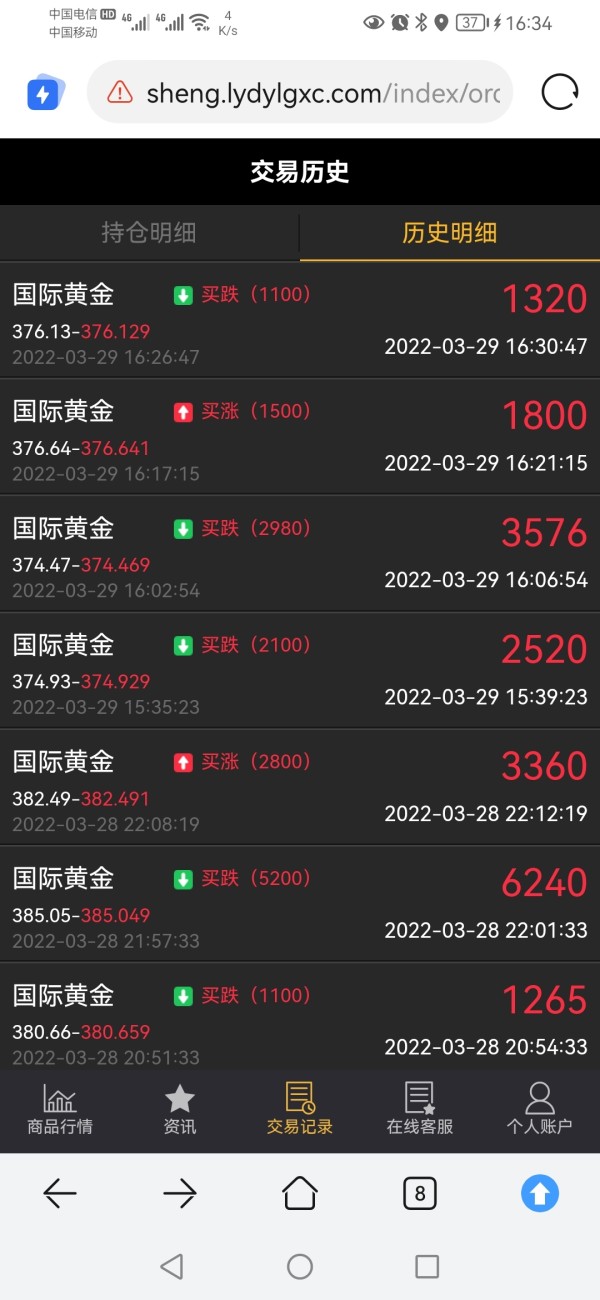Go back with the browser back arrow

point(60,1193)
